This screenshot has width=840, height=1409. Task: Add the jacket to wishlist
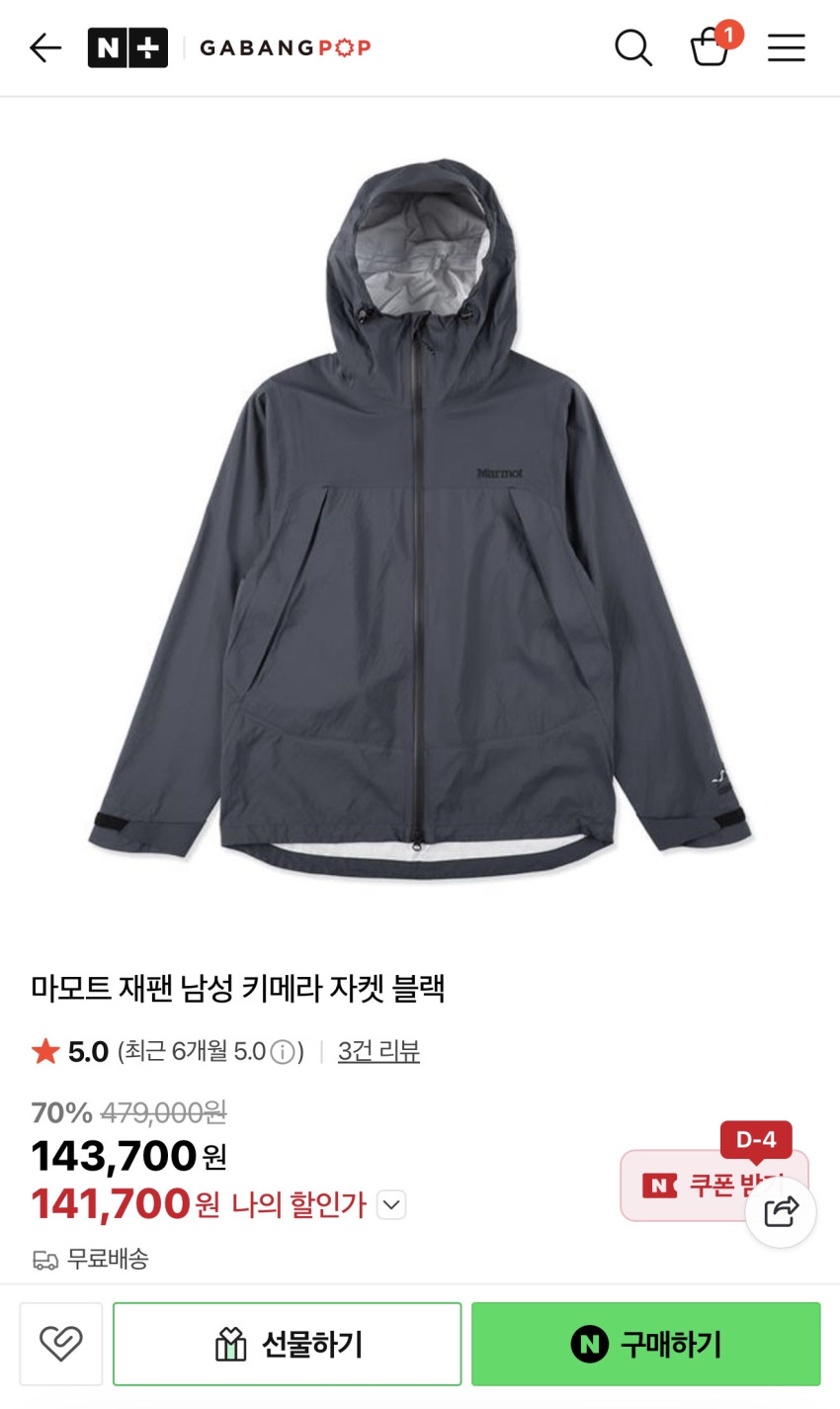61,1344
